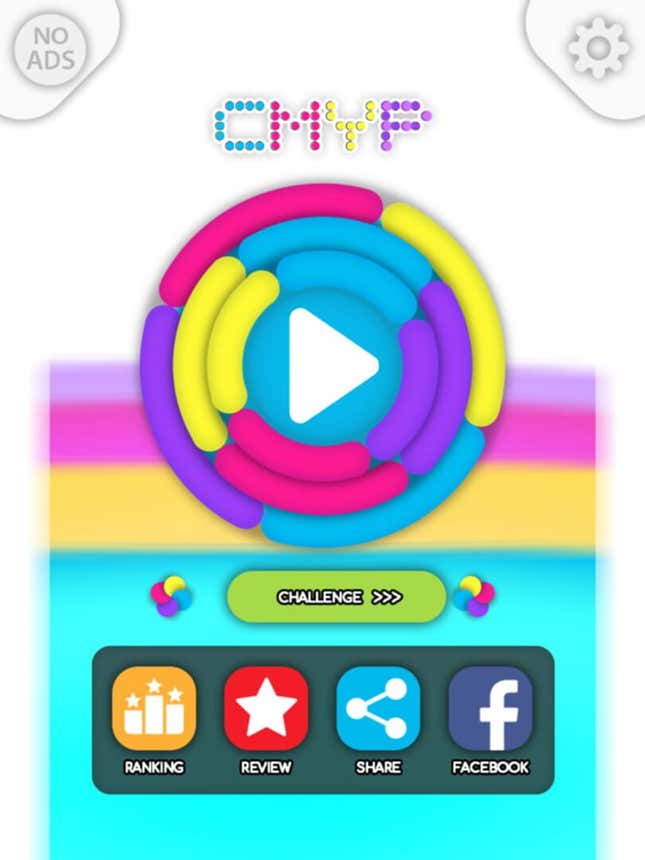Tap Review to rate the game

[x=265, y=709]
